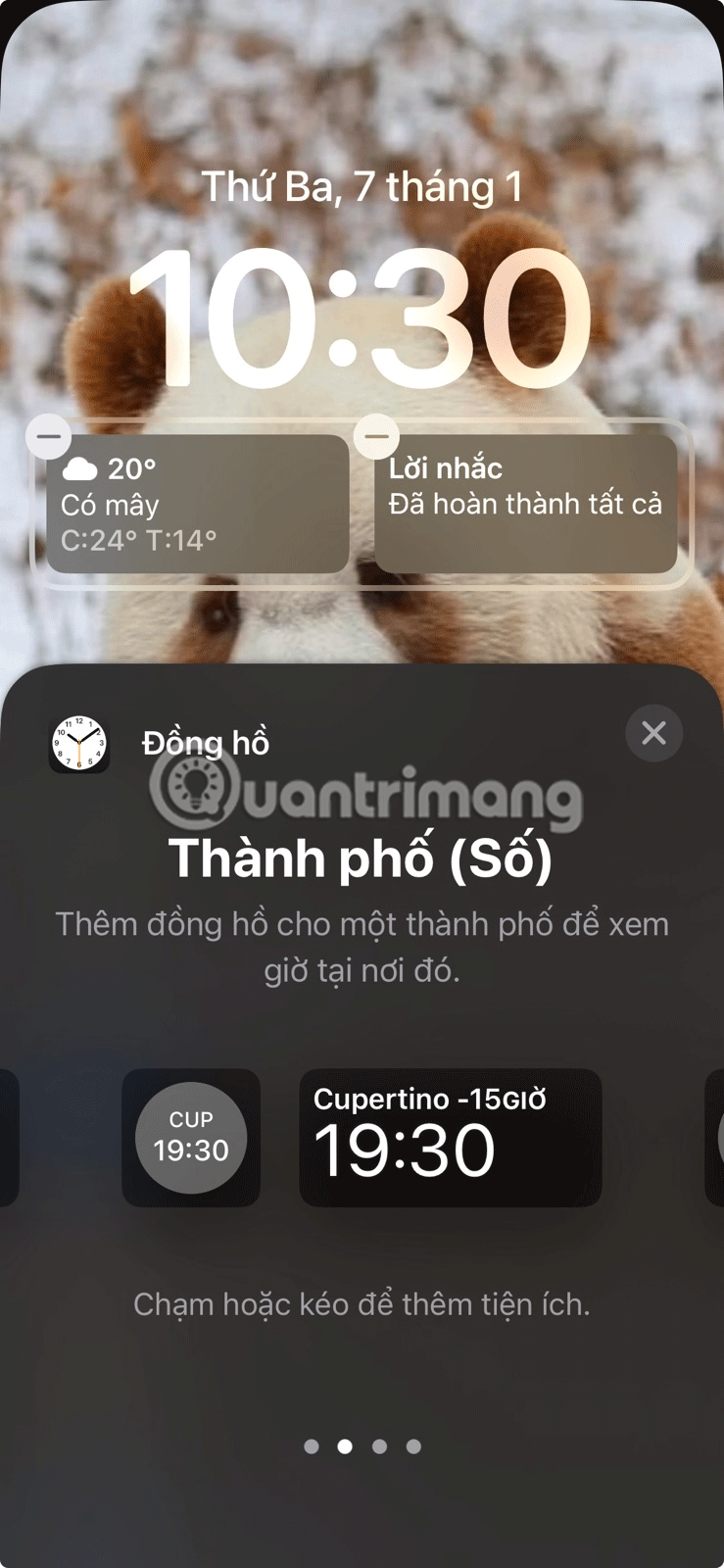Viewport: 724px width, 1568px height.
Task: Tap the weather widget showing Có mây
Action: [198, 505]
